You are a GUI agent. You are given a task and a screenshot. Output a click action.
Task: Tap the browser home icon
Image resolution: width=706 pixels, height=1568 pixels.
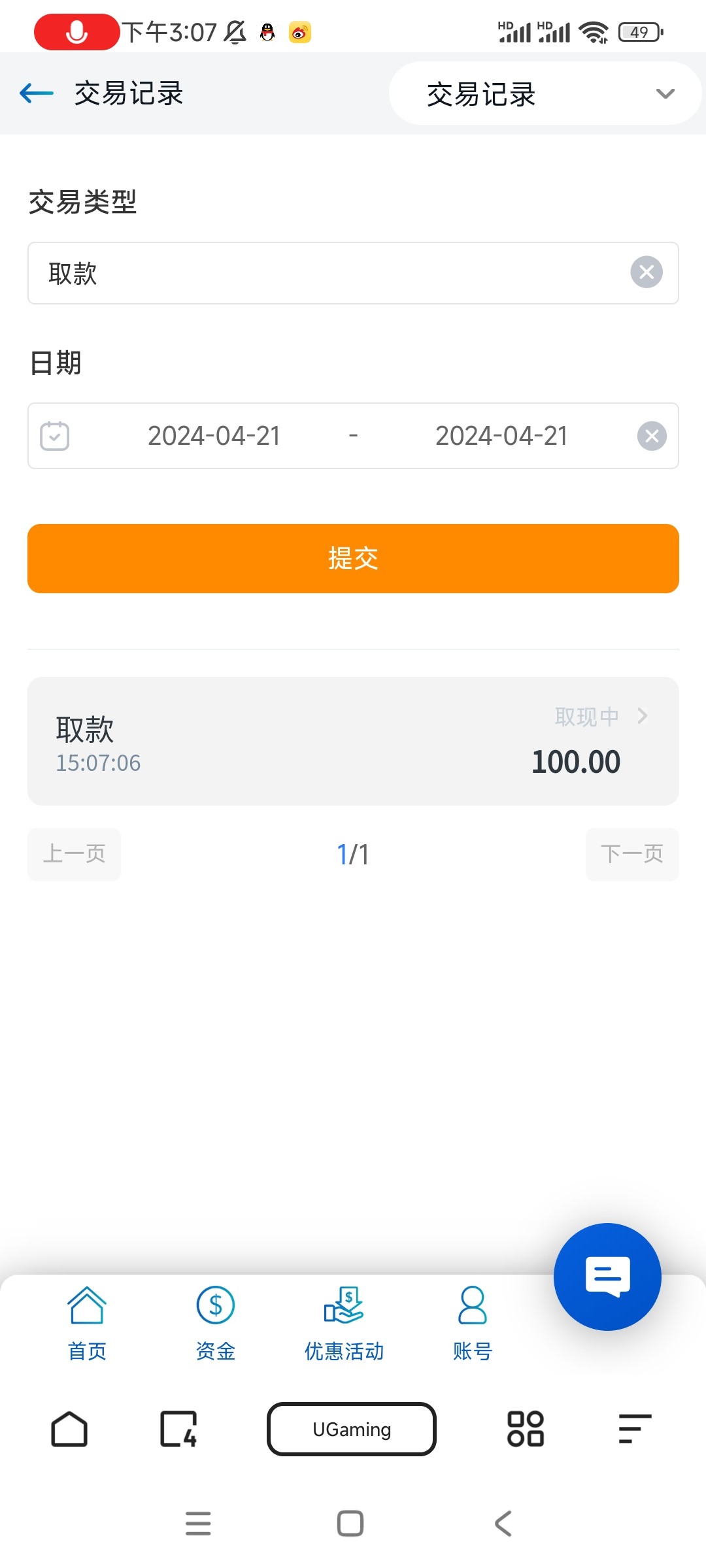point(69,1429)
